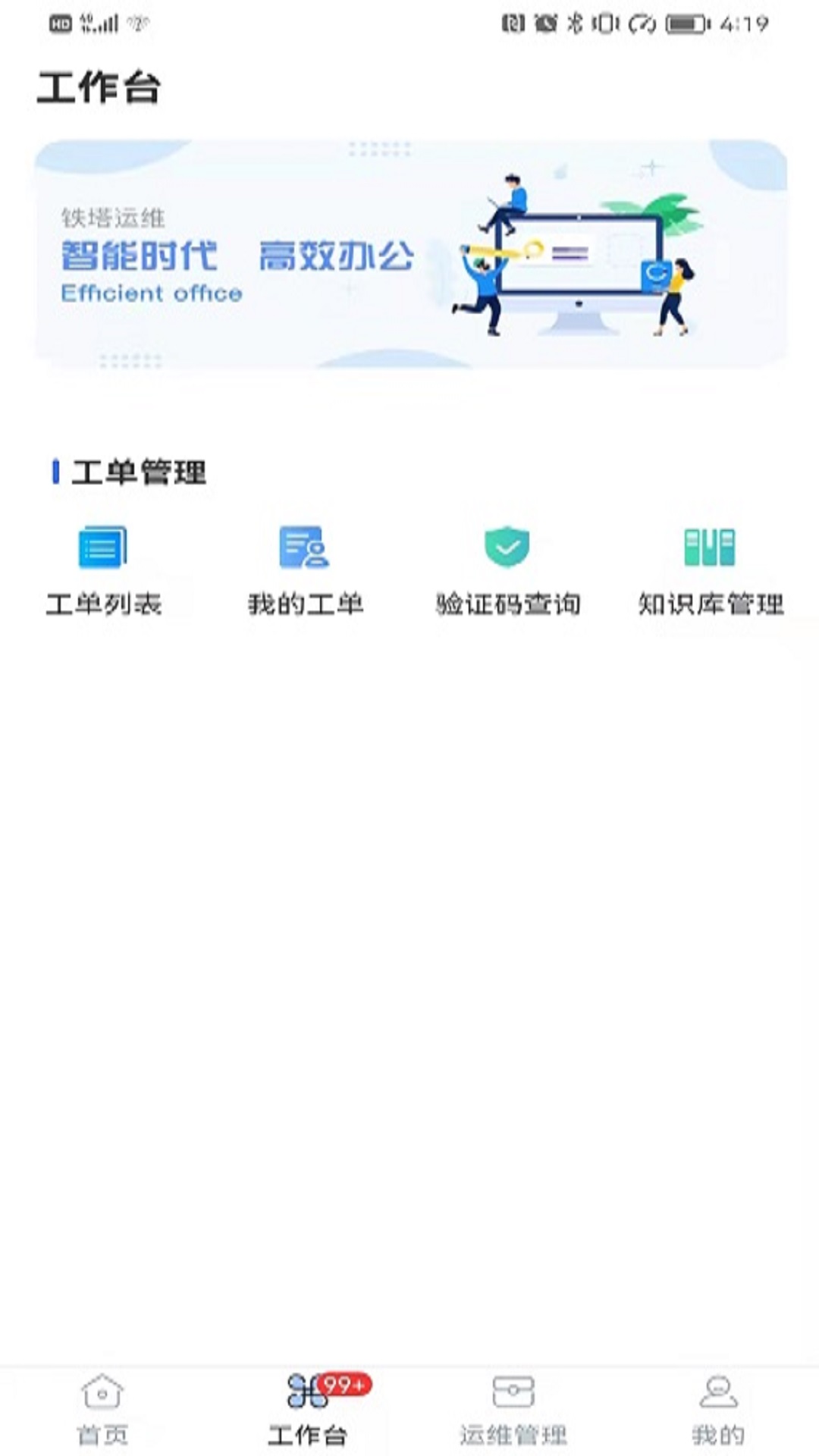Tap the 智能时代 高效办公 banner text
This screenshot has height=1456, width=819.
(x=235, y=258)
